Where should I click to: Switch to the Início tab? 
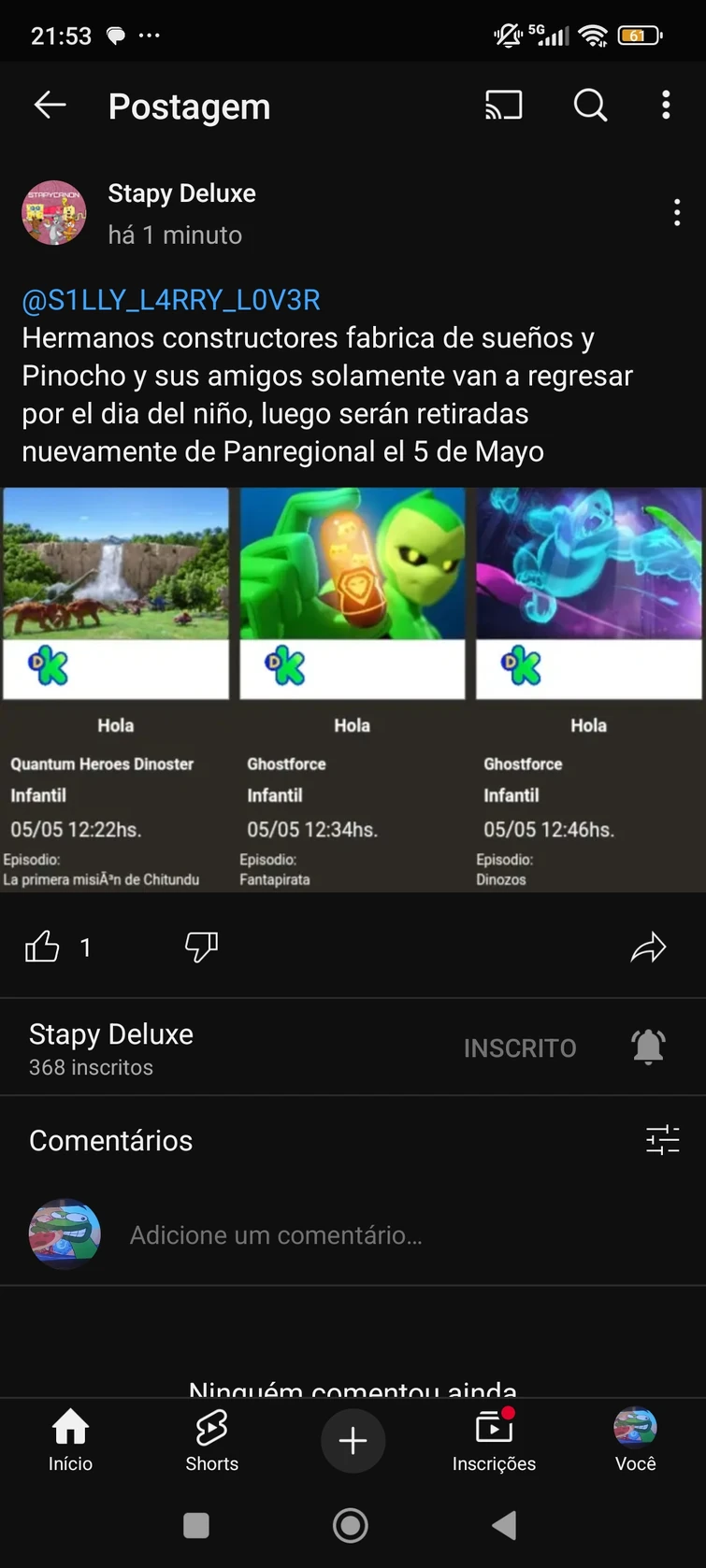point(71,1439)
